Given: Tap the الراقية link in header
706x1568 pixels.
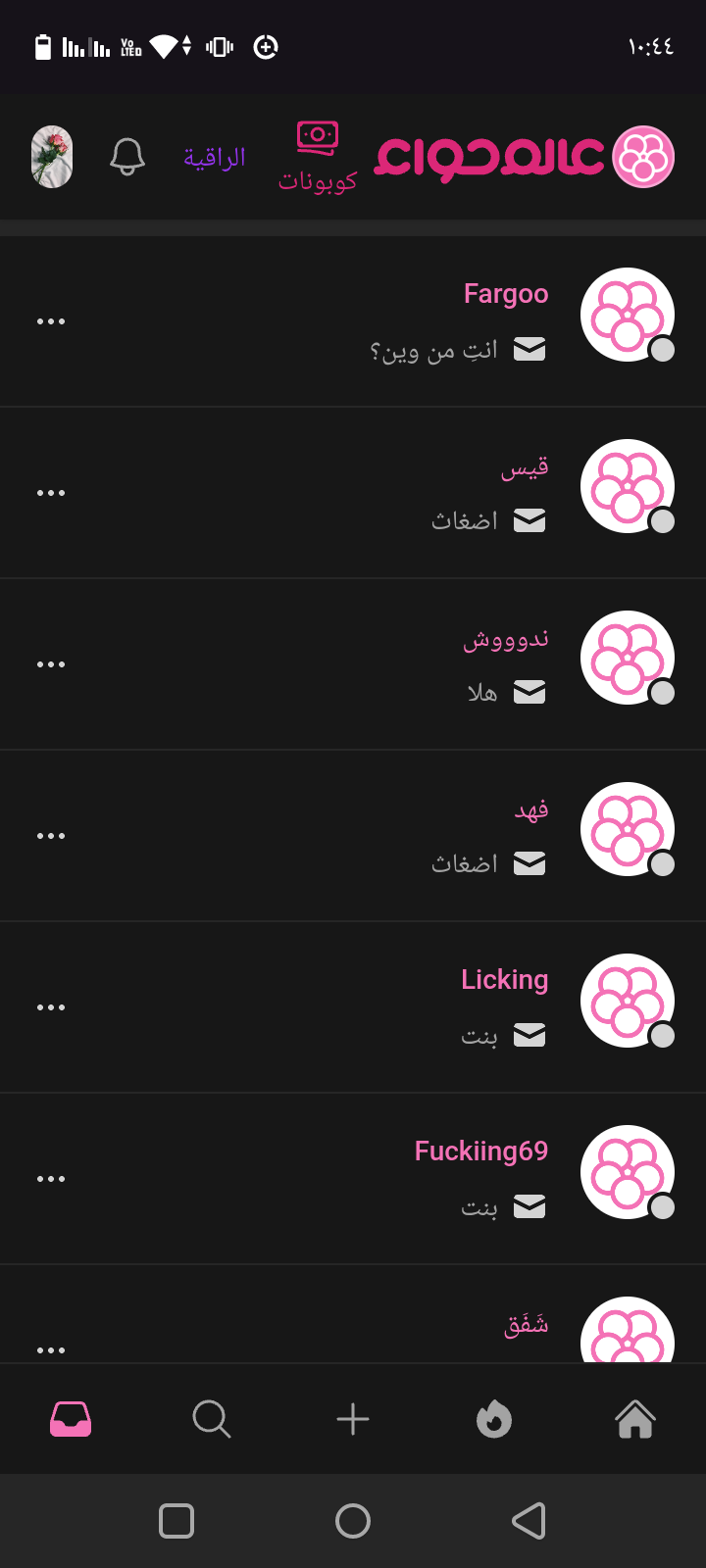Looking at the screenshot, I should [215, 158].
